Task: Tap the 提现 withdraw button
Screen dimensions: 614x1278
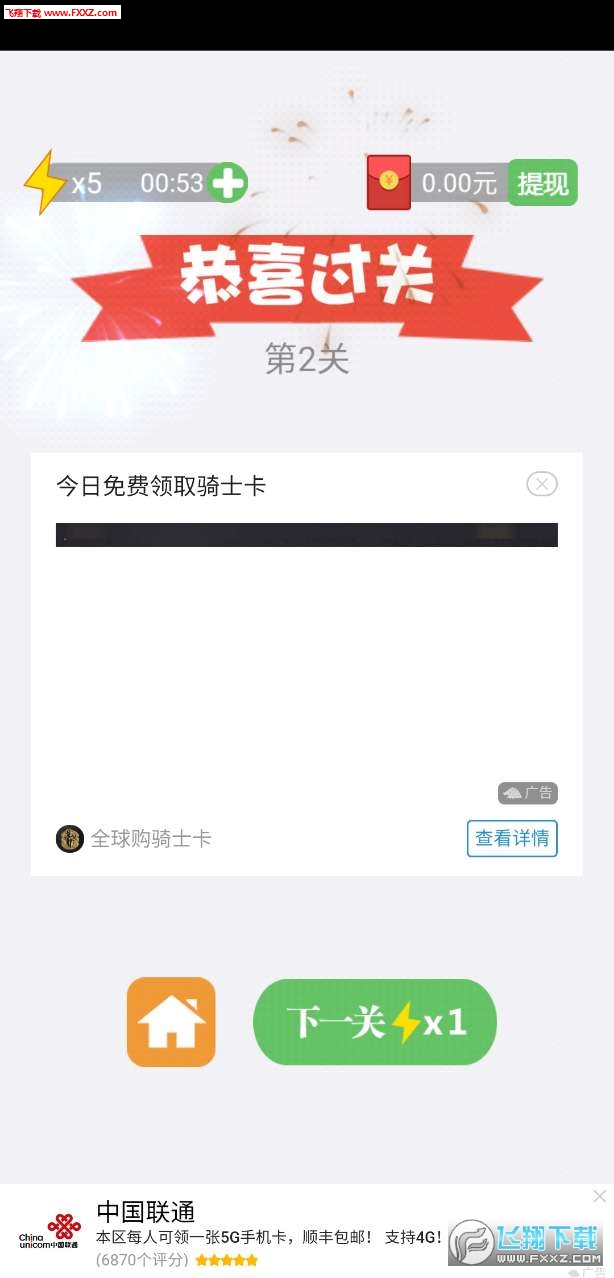Action: (x=542, y=183)
